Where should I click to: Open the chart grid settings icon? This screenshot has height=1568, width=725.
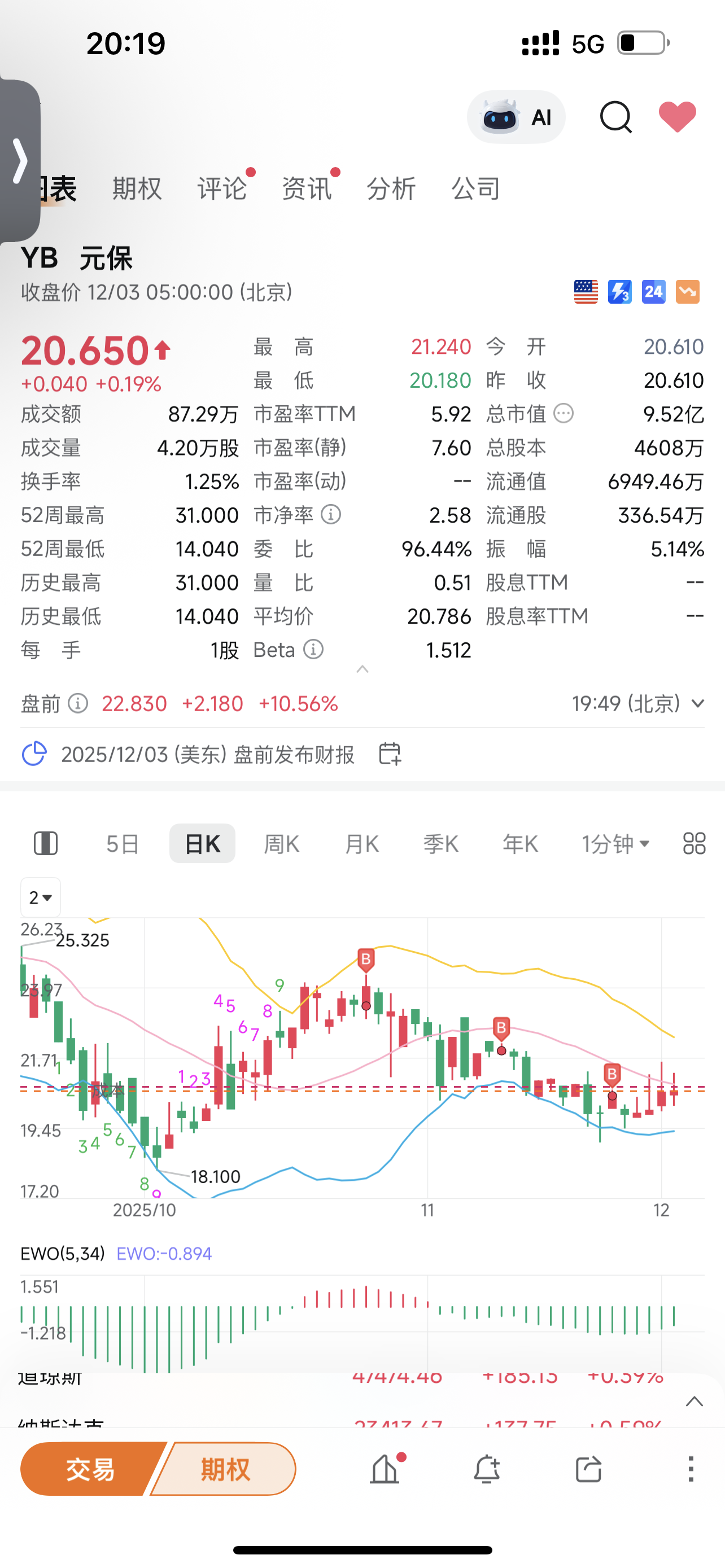(694, 844)
